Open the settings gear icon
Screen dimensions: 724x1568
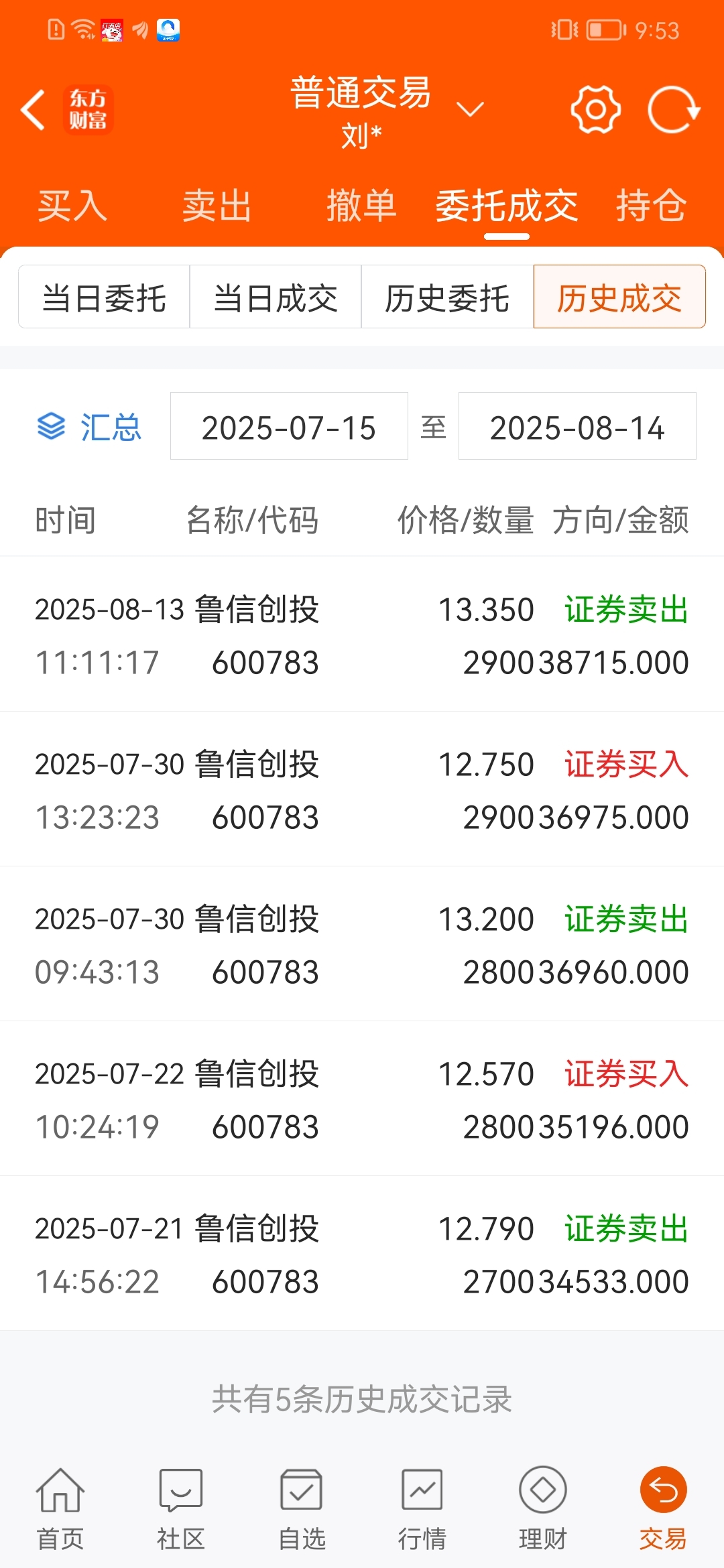tap(595, 109)
